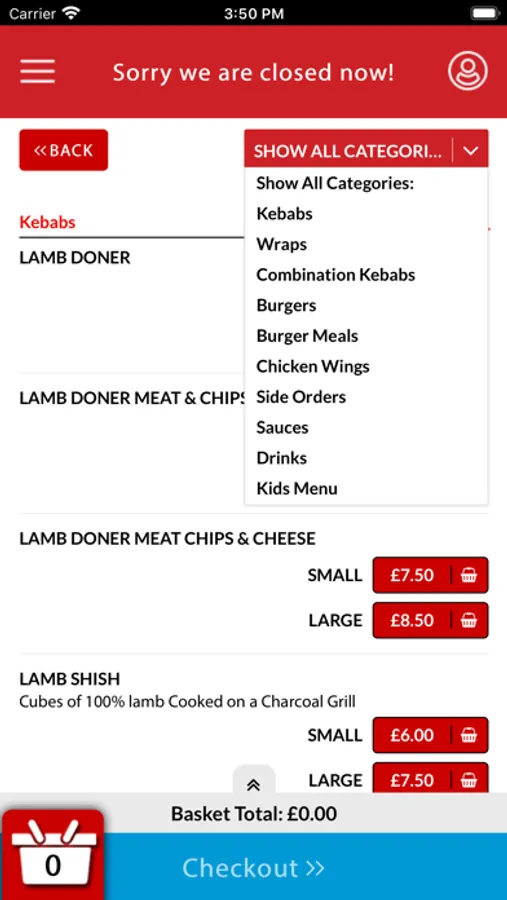
Task: Pick the Burgers category
Action: click(286, 305)
